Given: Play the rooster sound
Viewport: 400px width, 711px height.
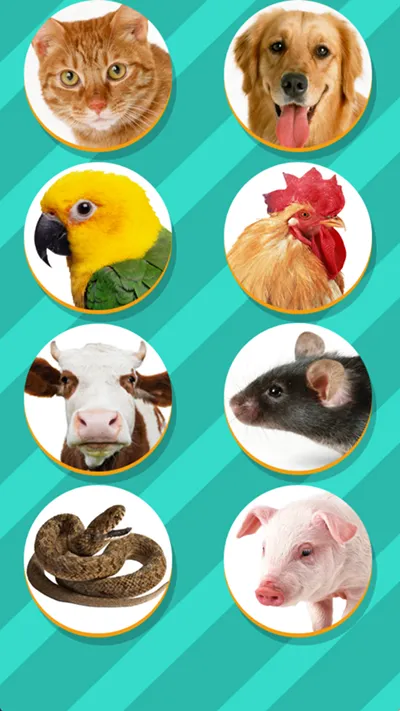Looking at the screenshot, I should 298,237.
